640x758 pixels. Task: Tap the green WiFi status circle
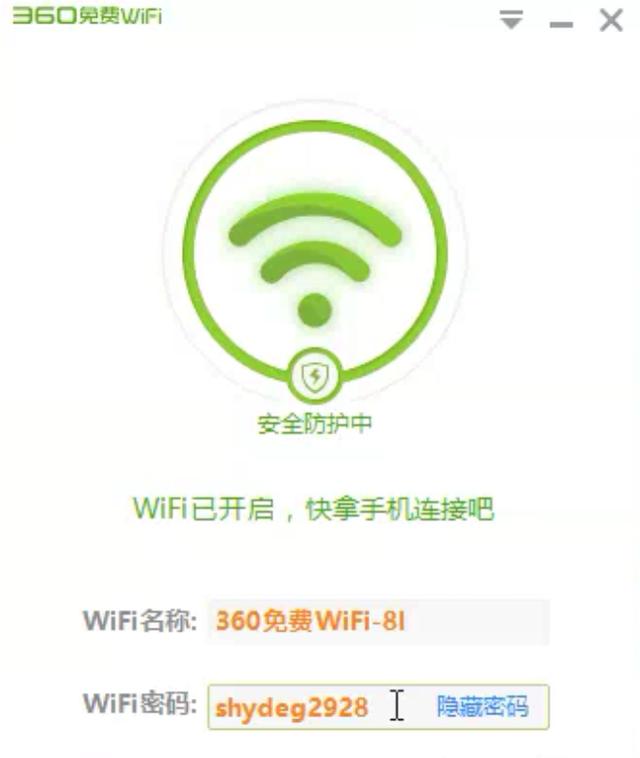pos(315,250)
